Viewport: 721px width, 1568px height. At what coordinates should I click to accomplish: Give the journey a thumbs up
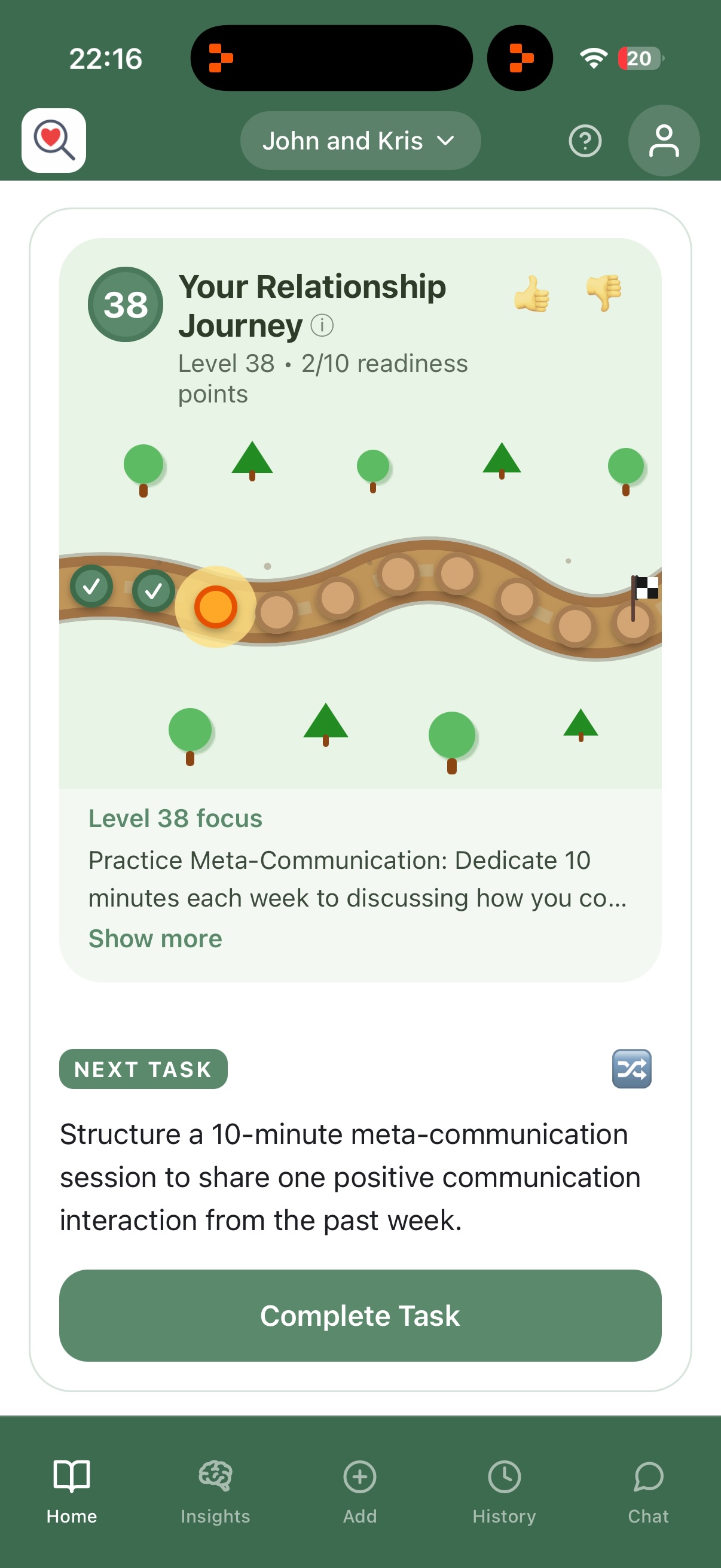[531, 293]
